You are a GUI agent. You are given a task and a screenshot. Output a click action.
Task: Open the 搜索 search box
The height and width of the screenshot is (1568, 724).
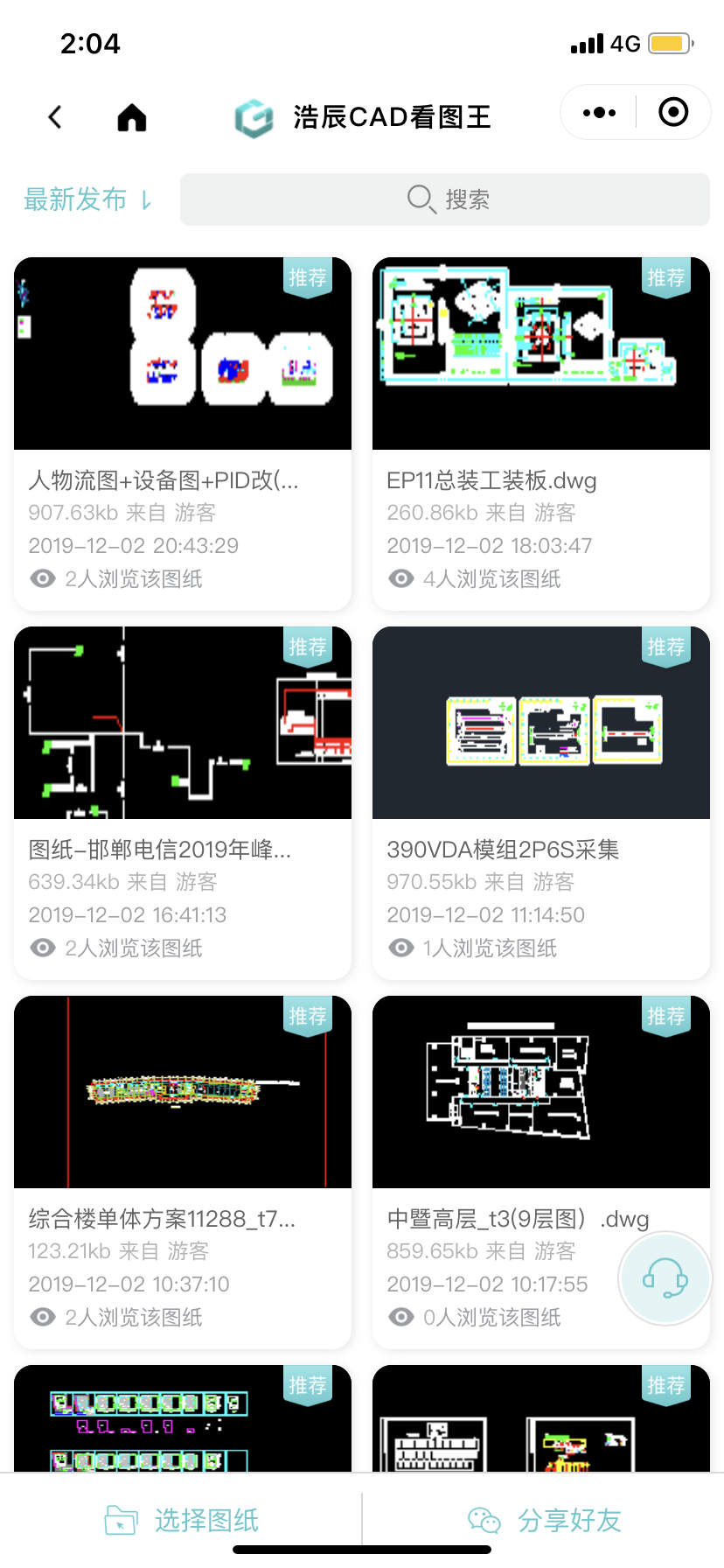tap(445, 199)
